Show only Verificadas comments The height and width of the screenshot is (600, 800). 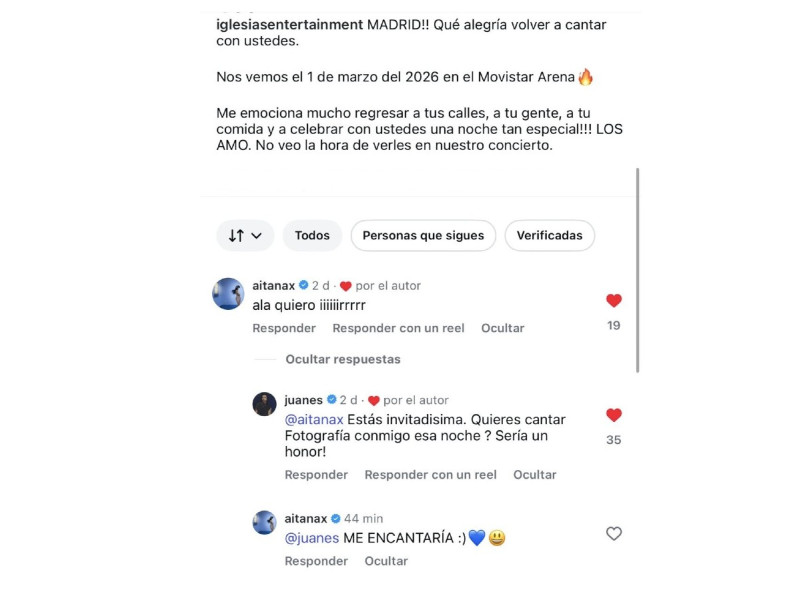coord(549,235)
